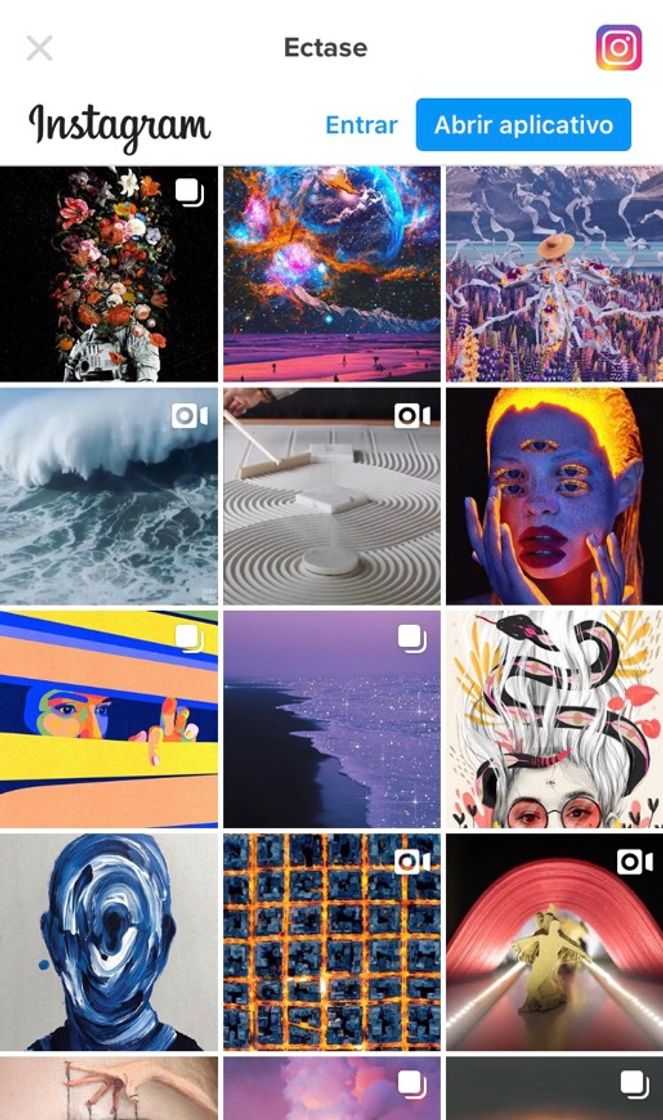View the ribbon figure in lupine field
Viewport: 663px width, 1120px height.
pyautogui.click(x=554, y=275)
